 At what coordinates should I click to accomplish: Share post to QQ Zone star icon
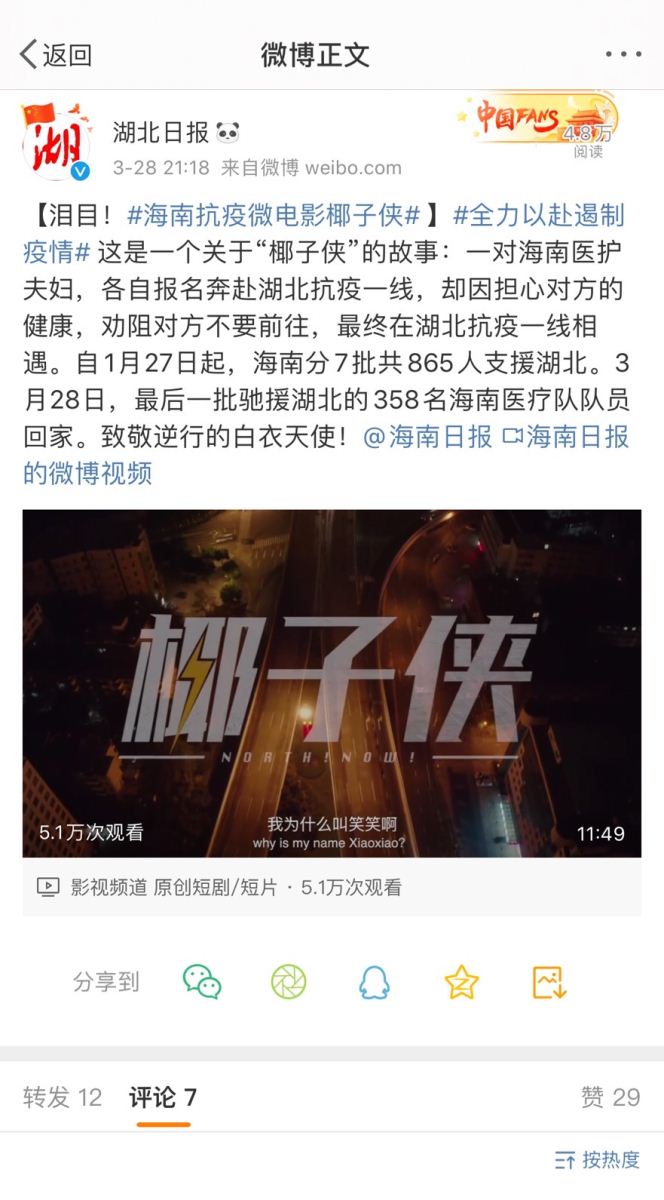click(462, 982)
